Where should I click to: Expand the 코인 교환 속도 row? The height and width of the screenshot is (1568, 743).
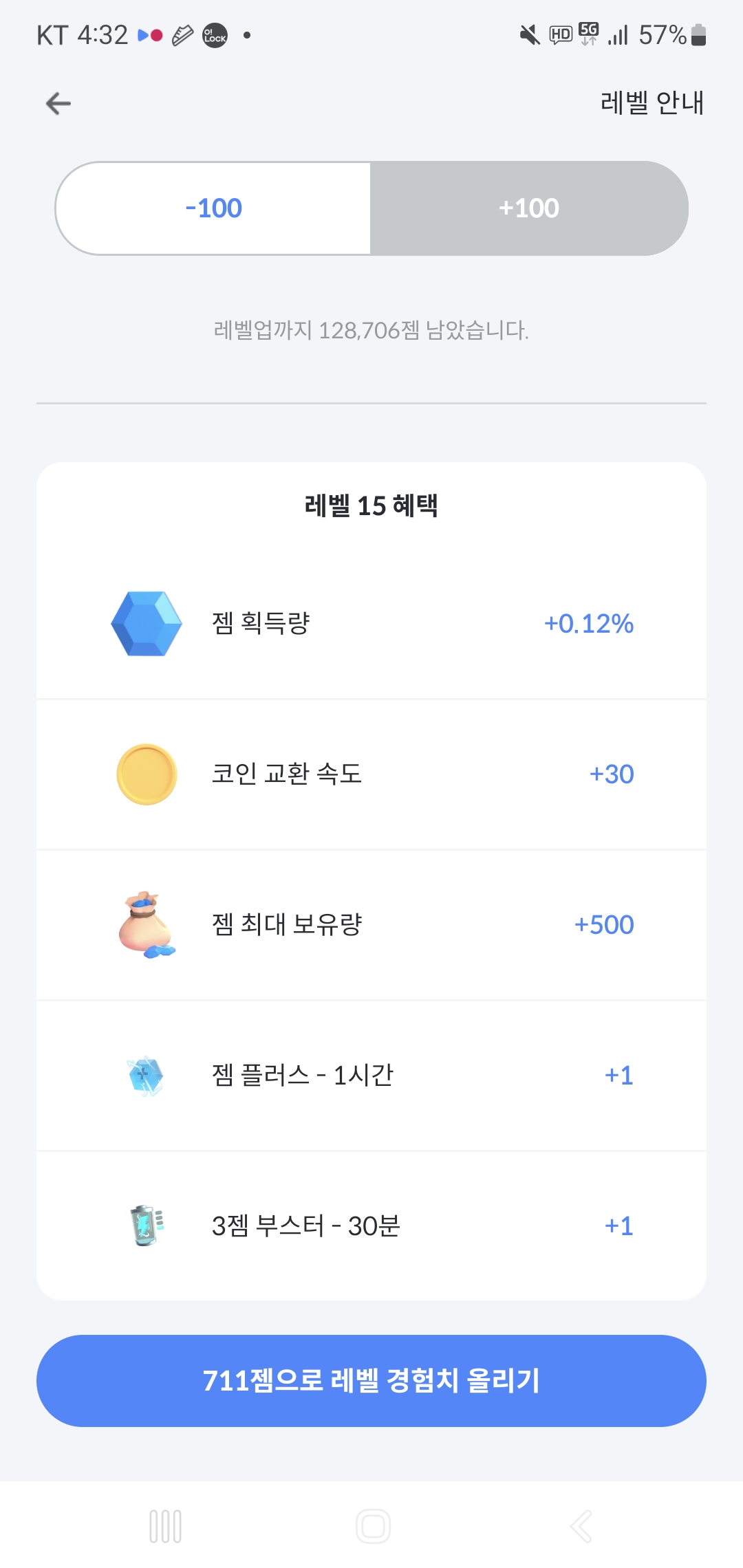pos(371,773)
